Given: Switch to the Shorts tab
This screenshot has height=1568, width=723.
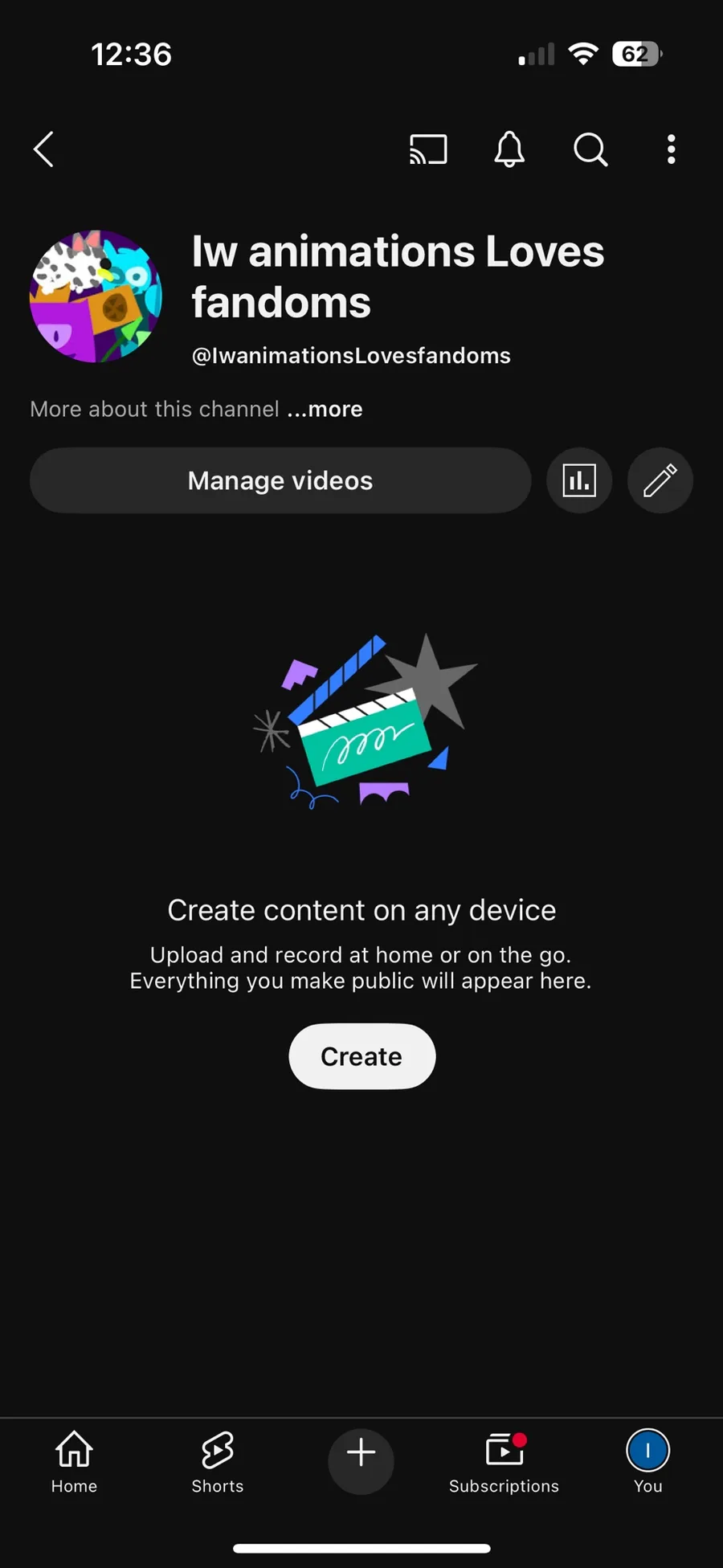Looking at the screenshot, I should click(x=218, y=1463).
